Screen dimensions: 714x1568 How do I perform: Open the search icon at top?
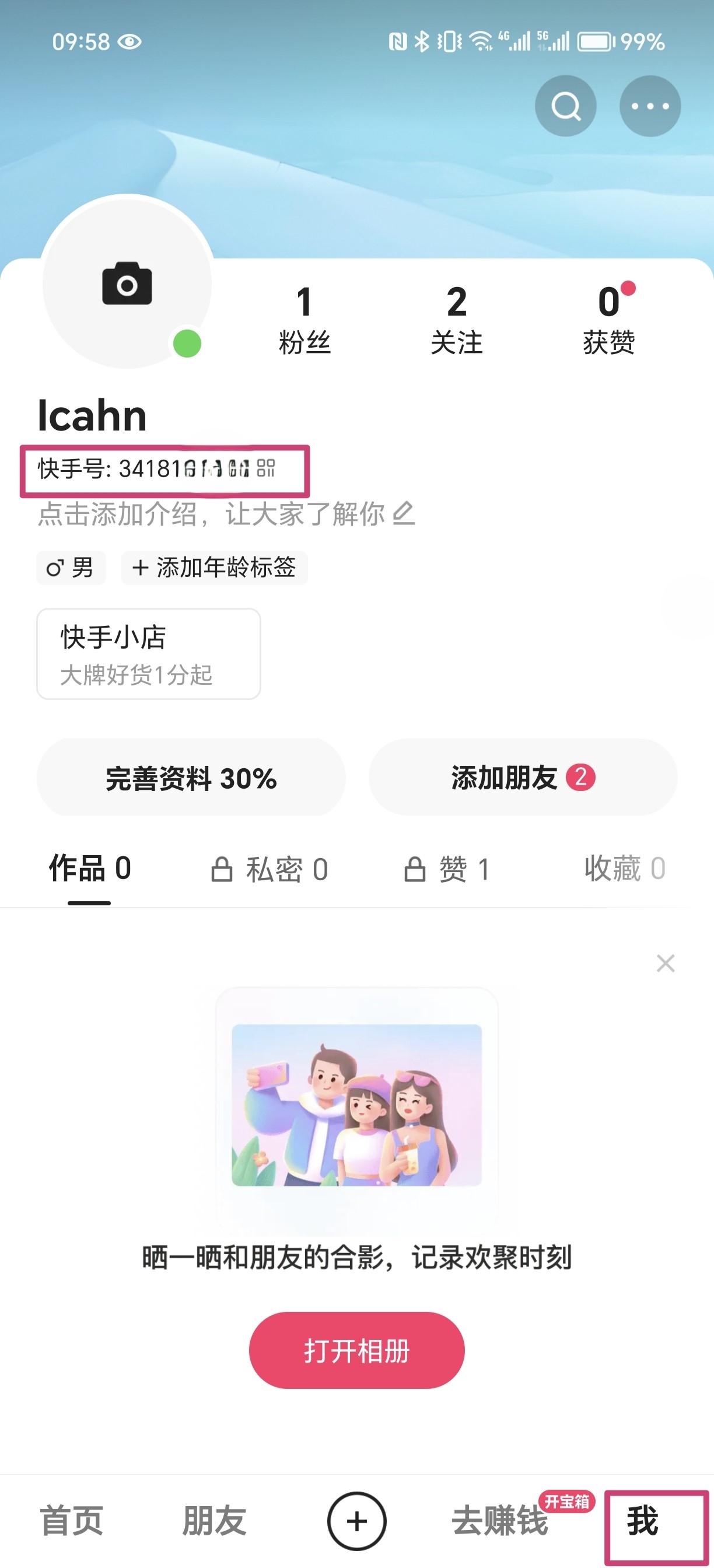click(x=565, y=106)
